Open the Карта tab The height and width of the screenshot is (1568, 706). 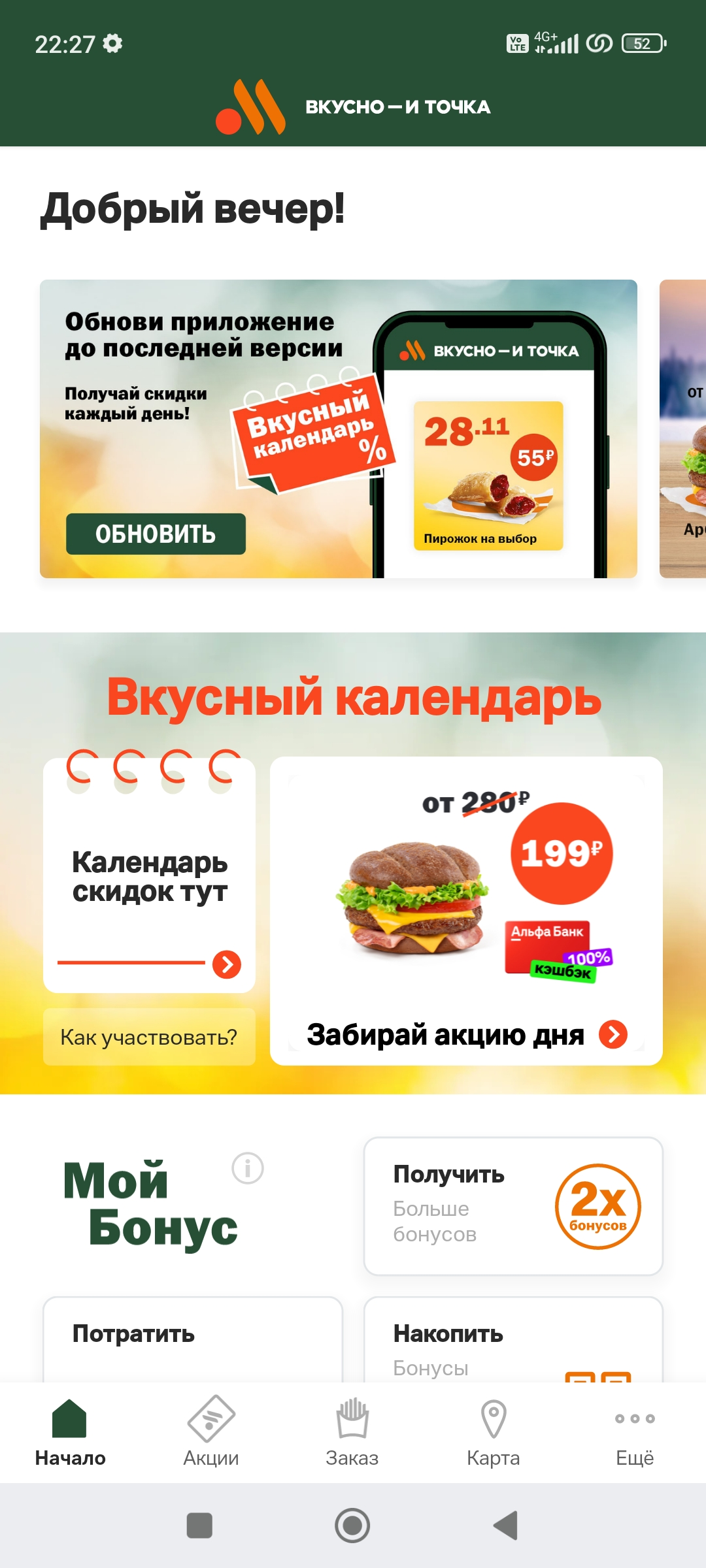pyautogui.click(x=494, y=1432)
